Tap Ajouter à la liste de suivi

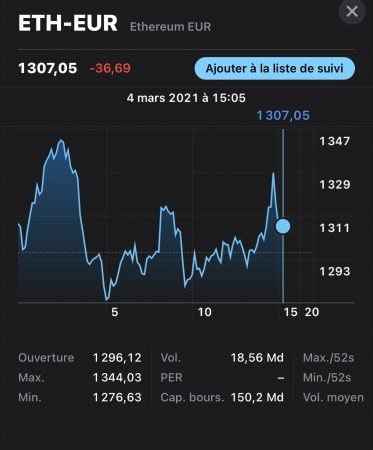[x=275, y=68]
